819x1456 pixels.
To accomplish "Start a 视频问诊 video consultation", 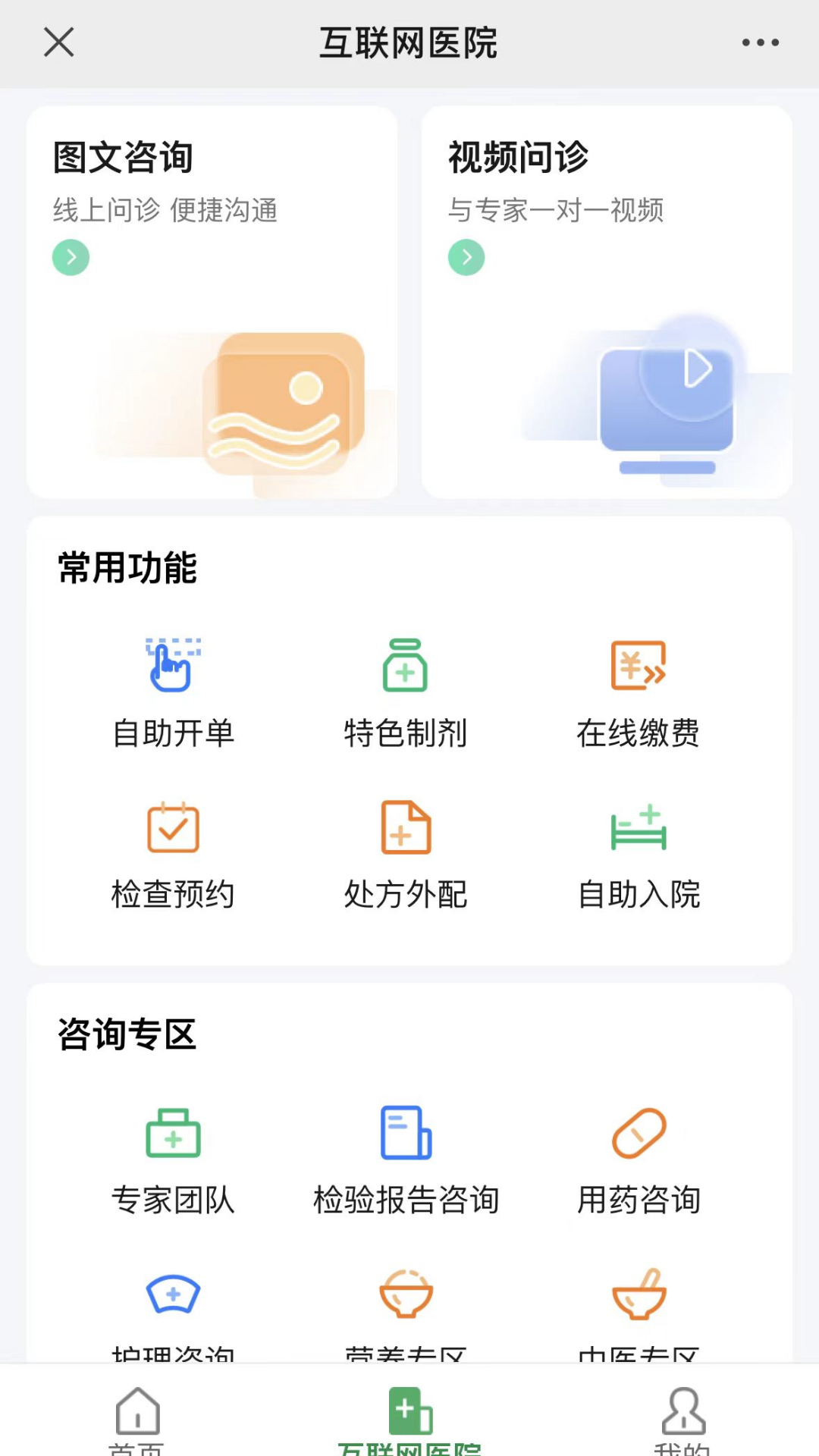I will pos(607,302).
